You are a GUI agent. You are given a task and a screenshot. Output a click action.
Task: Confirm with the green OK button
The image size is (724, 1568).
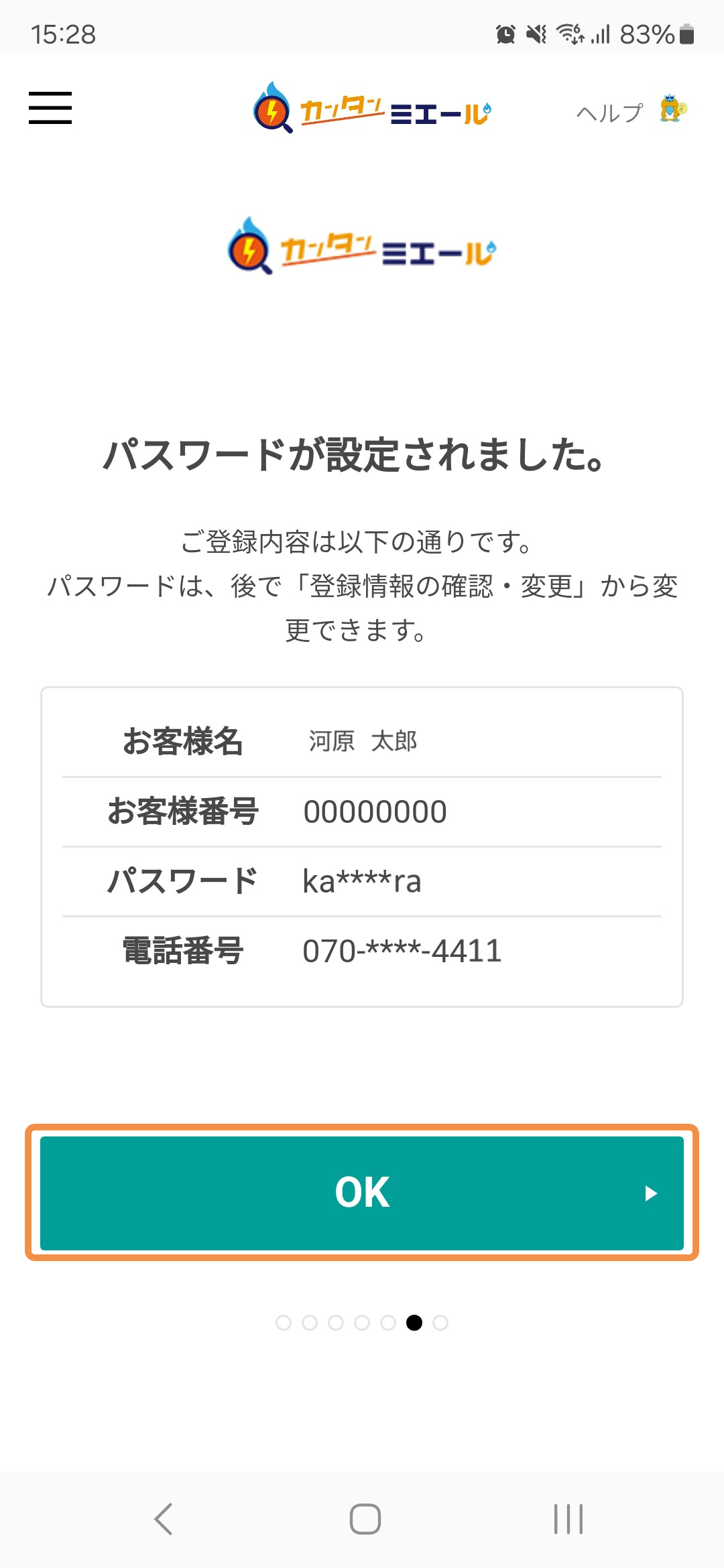[362, 1193]
